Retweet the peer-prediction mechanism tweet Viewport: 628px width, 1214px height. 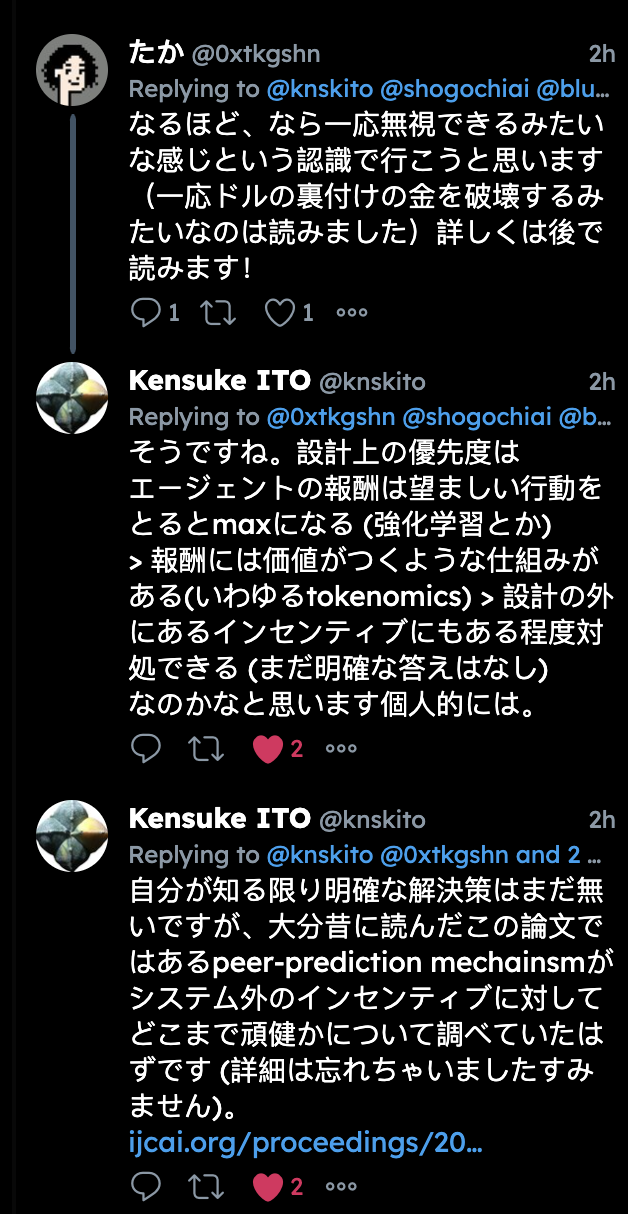coord(207,1187)
